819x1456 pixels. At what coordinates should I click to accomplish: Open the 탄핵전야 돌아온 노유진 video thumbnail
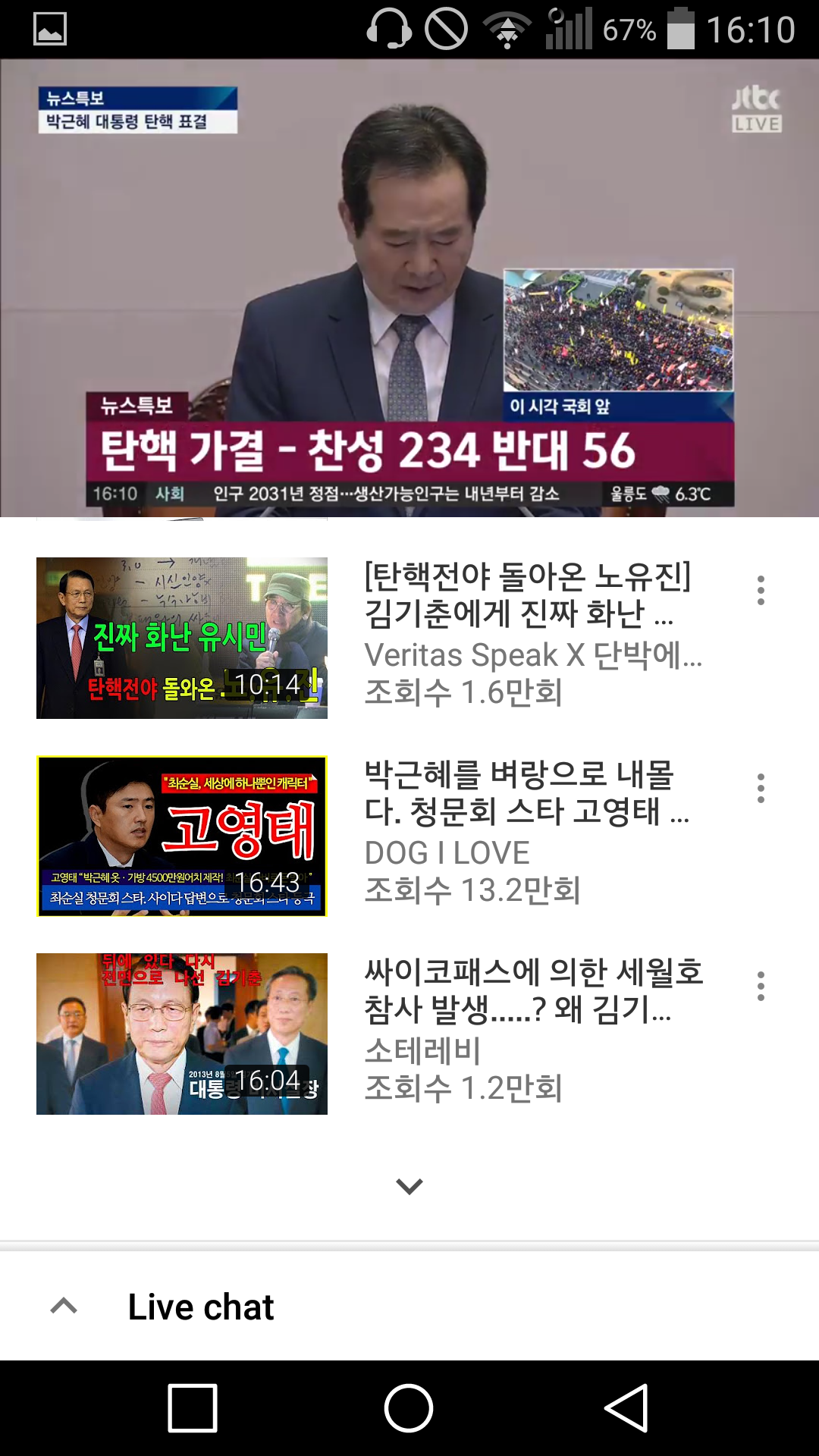(182, 638)
